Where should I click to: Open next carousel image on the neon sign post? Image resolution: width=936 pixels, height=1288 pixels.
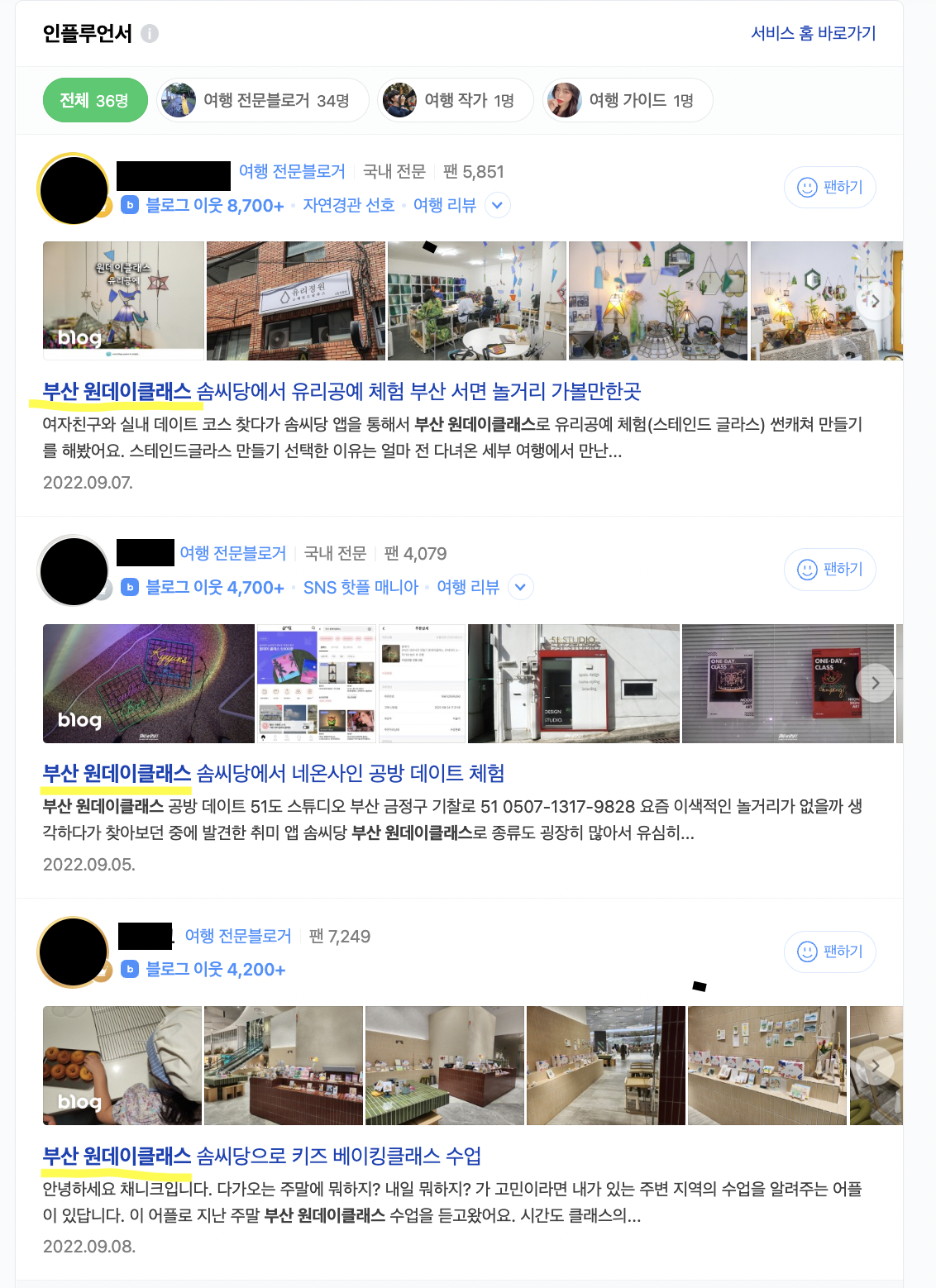874,682
